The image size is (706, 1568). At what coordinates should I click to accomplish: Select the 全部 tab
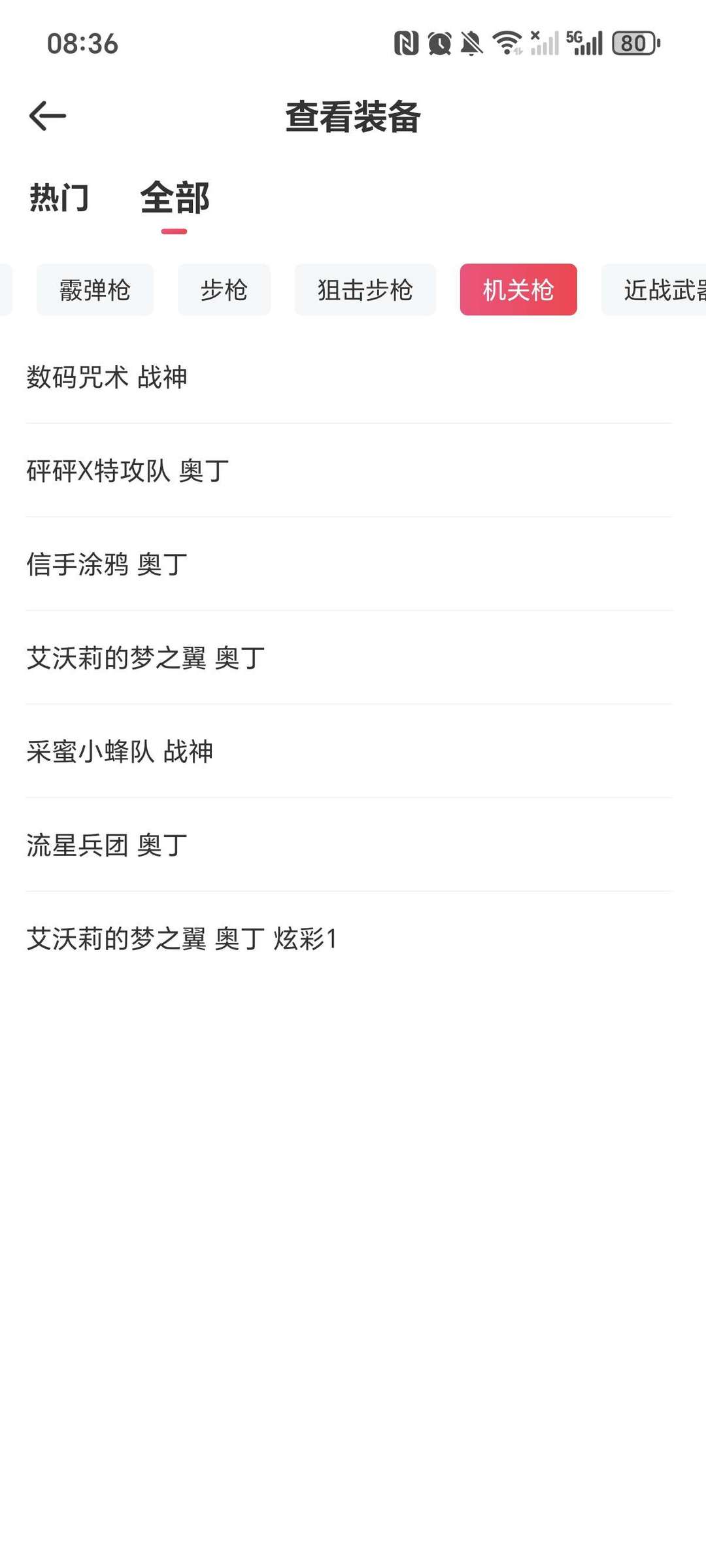pyautogui.click(x=175, y=197)
